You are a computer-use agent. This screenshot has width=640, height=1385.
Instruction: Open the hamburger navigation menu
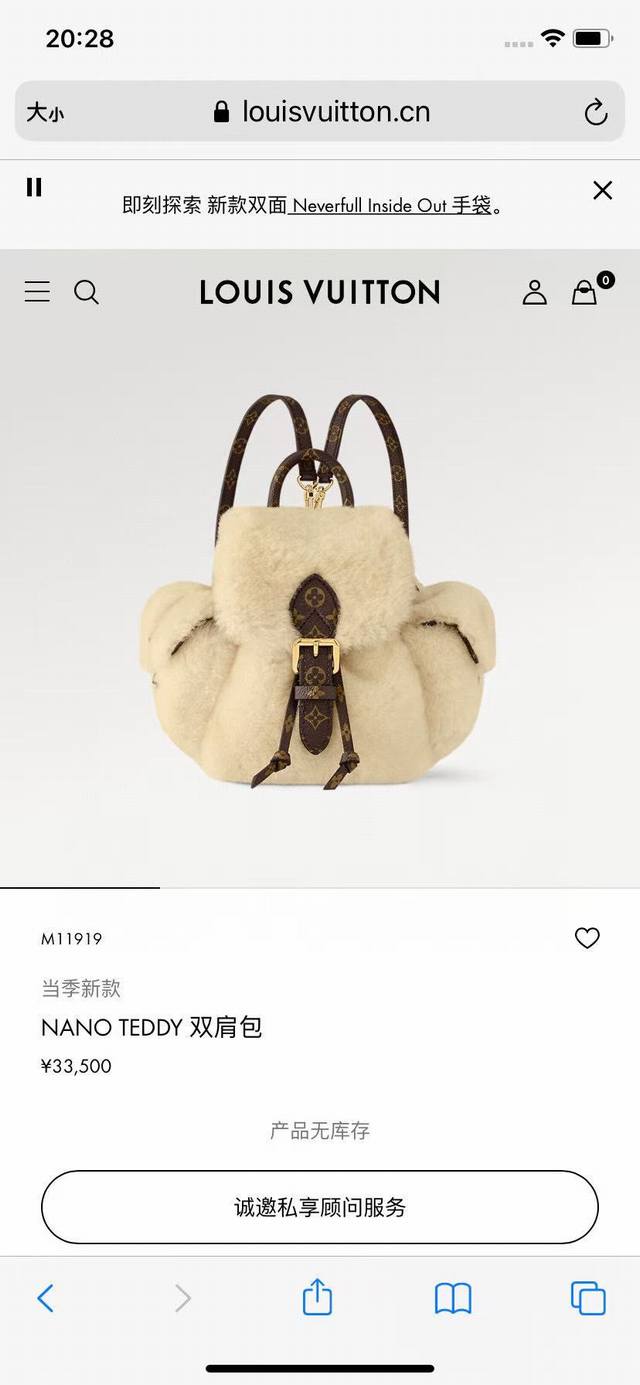pyautogui.click(x=37, y=292)
